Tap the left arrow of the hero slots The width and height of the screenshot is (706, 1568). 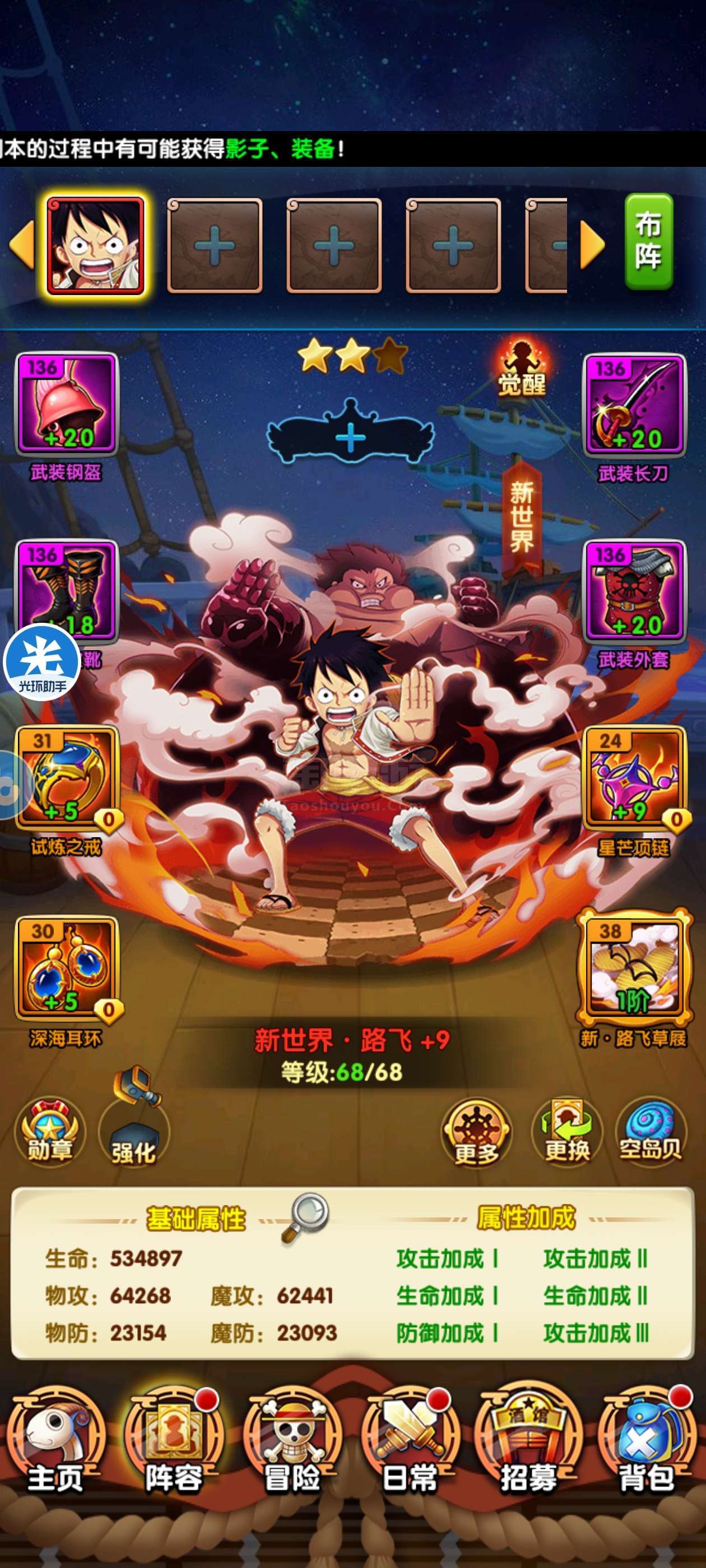click(22, 245)
